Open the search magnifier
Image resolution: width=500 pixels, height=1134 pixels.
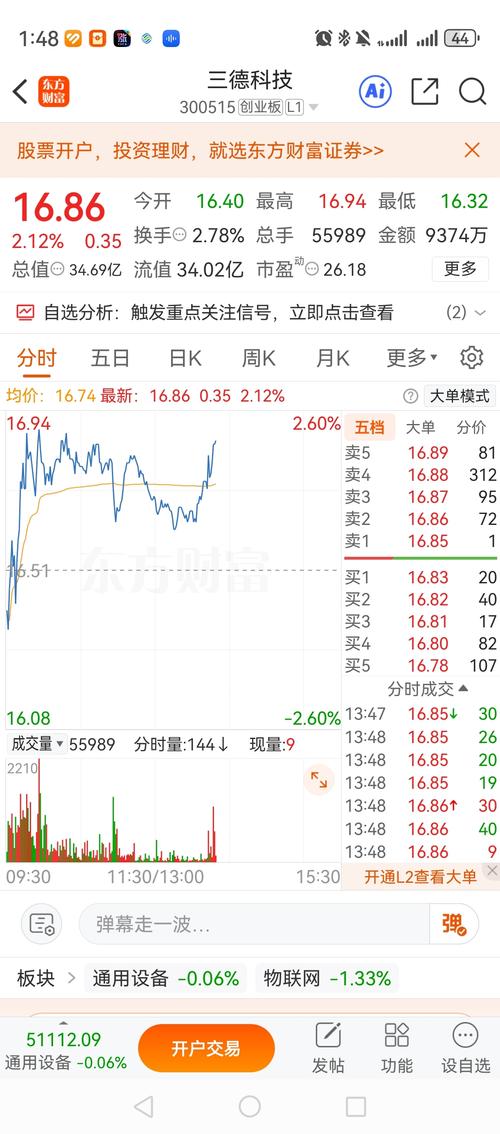(x=473, y=92)
